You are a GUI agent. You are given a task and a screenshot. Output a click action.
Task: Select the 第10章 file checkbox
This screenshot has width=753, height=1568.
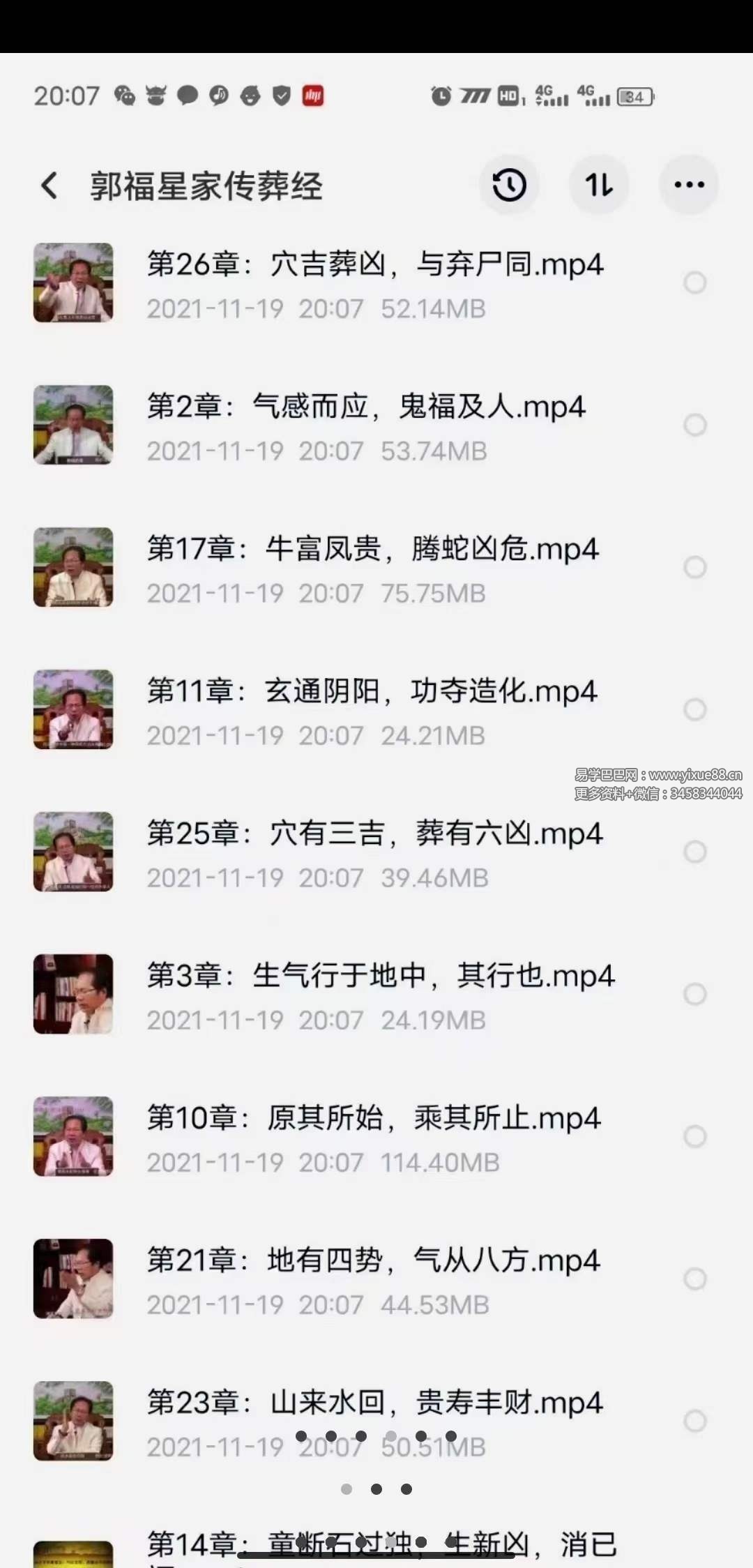[694, 1136]
